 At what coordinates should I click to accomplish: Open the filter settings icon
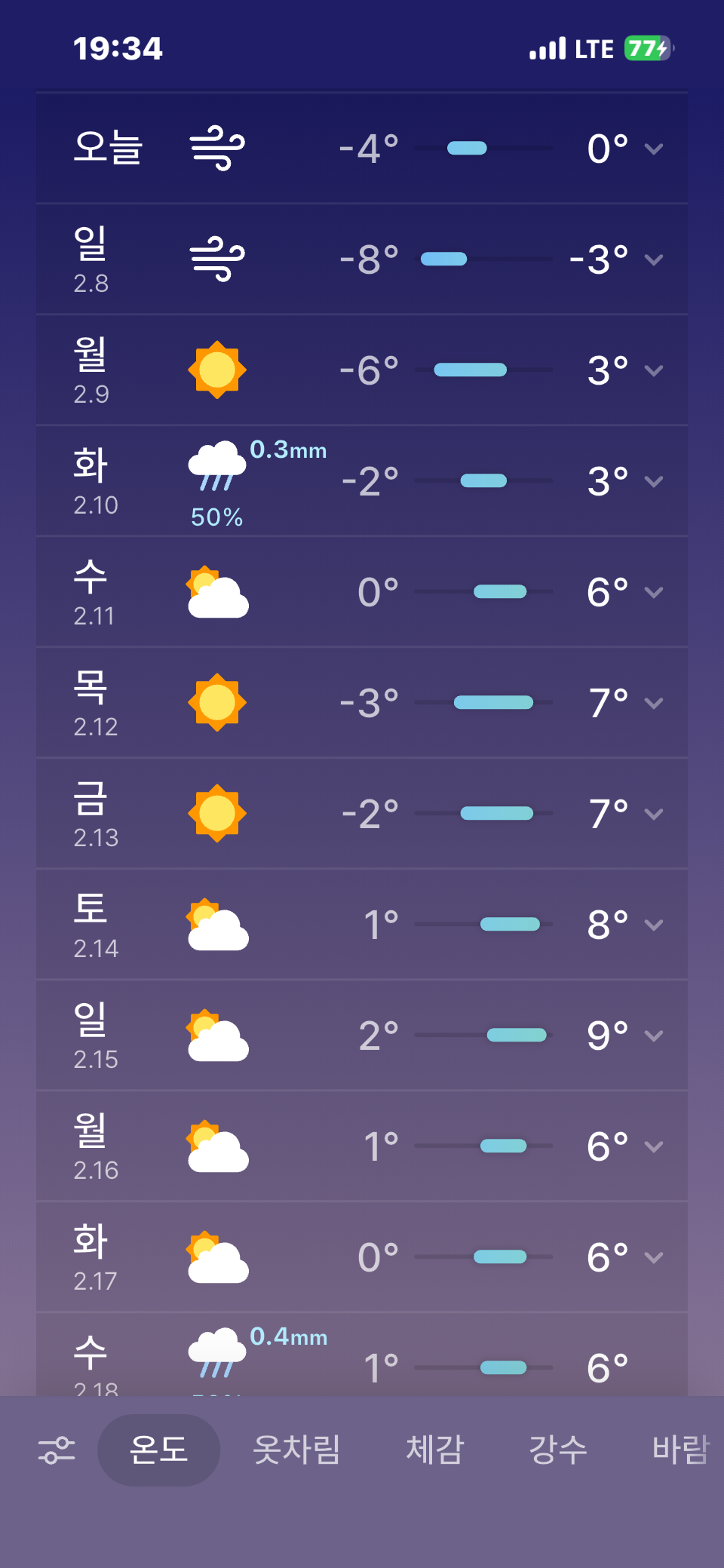pyautogui.click(x=57, y=1450)
